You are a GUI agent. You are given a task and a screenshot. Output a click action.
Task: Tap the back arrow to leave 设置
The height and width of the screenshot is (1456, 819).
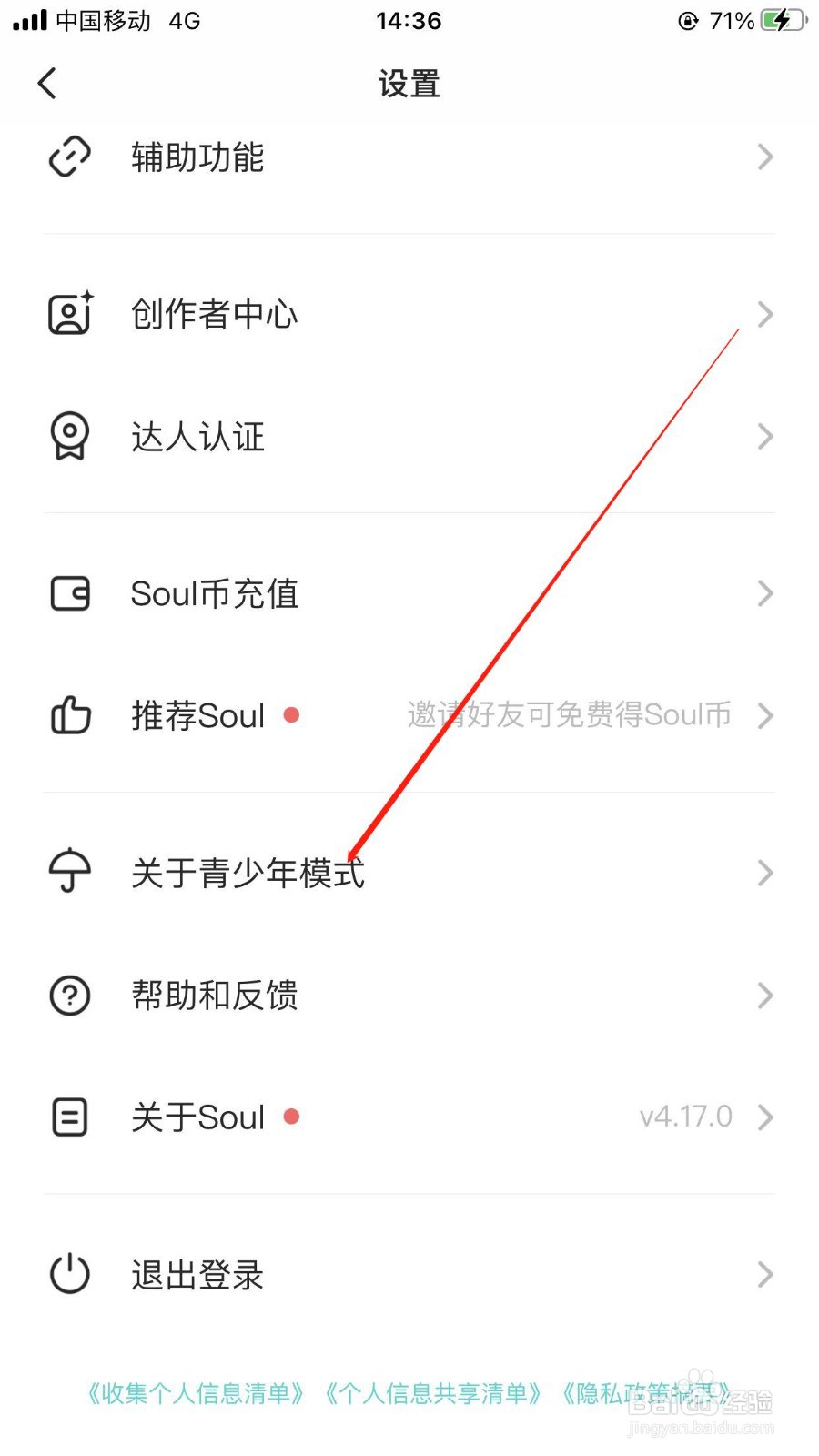[x=47, y=83]
